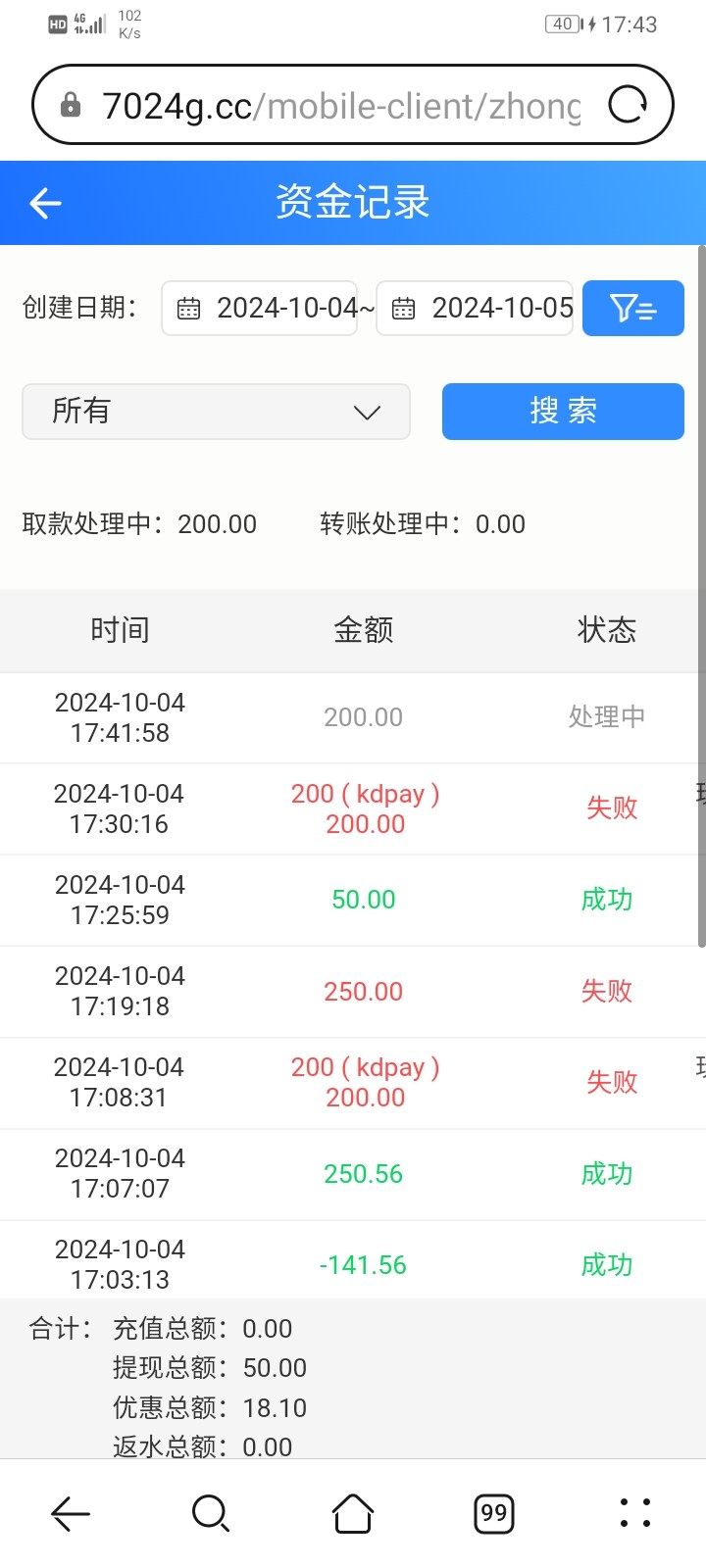Open the browser tabs switcher showing 99
This screenshot has width=706, height=1568.
coord(494,1513)
